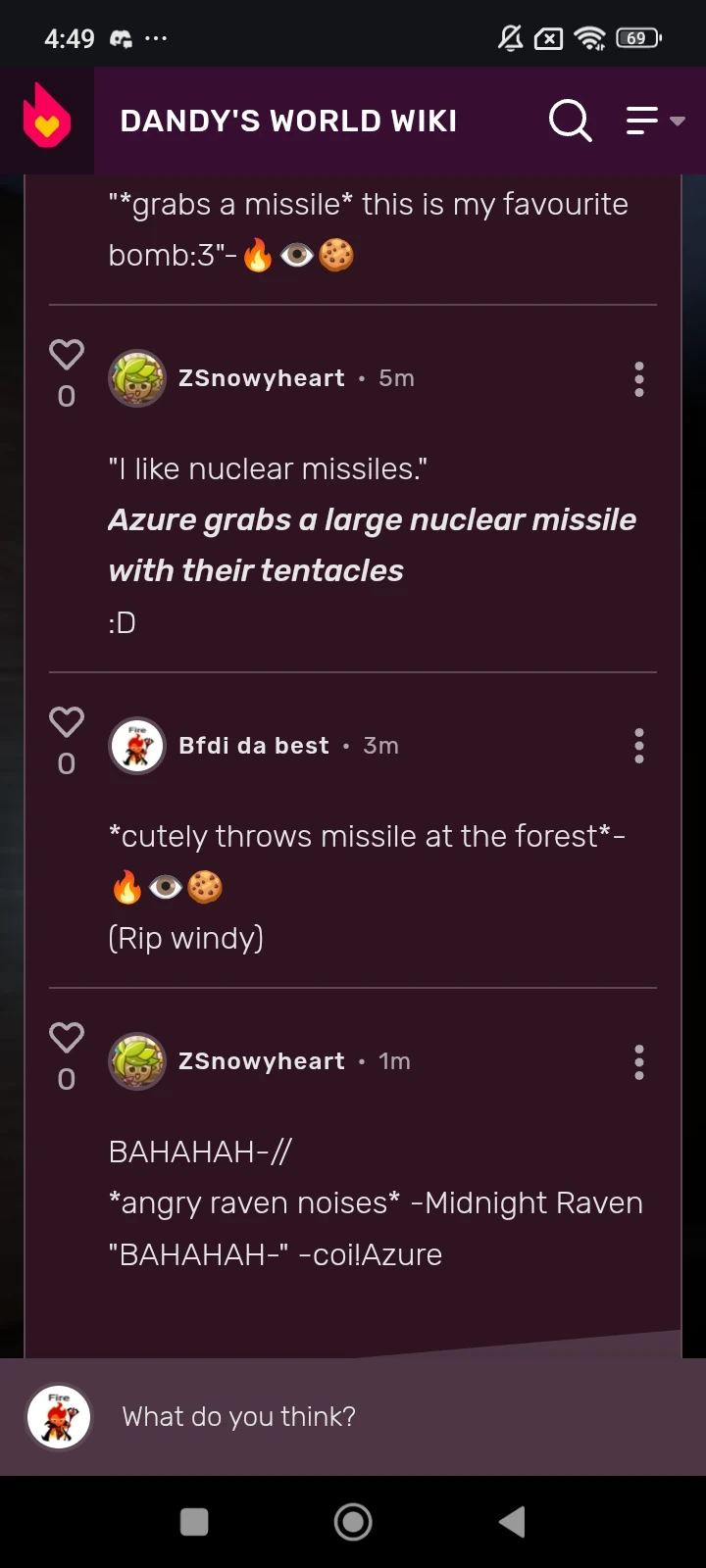Open the wiki search
This screenshot has height=1568, width=706.
tap(570, 121)
